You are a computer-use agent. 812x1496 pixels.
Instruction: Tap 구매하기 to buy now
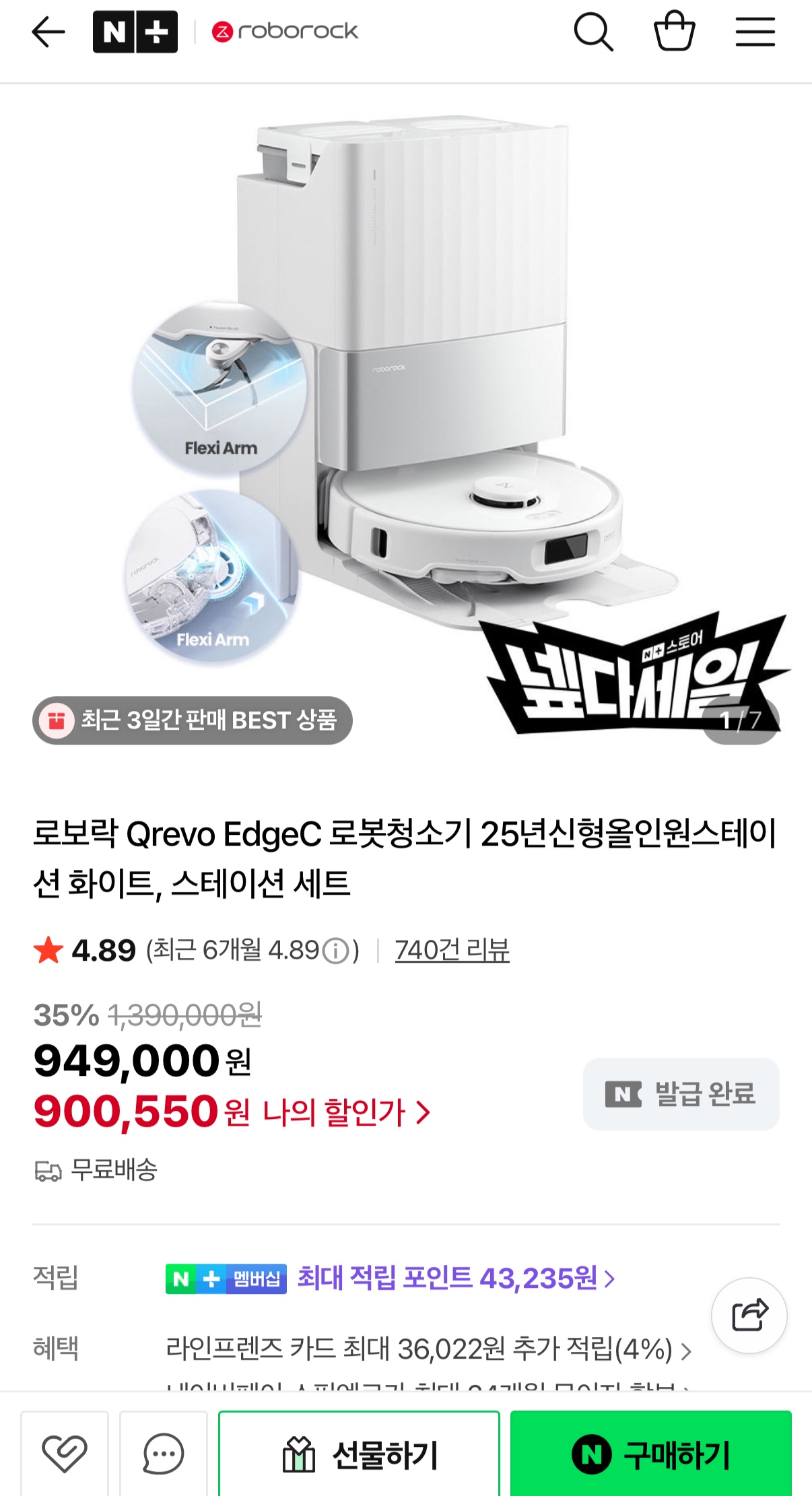click(x=650, y=1454)
